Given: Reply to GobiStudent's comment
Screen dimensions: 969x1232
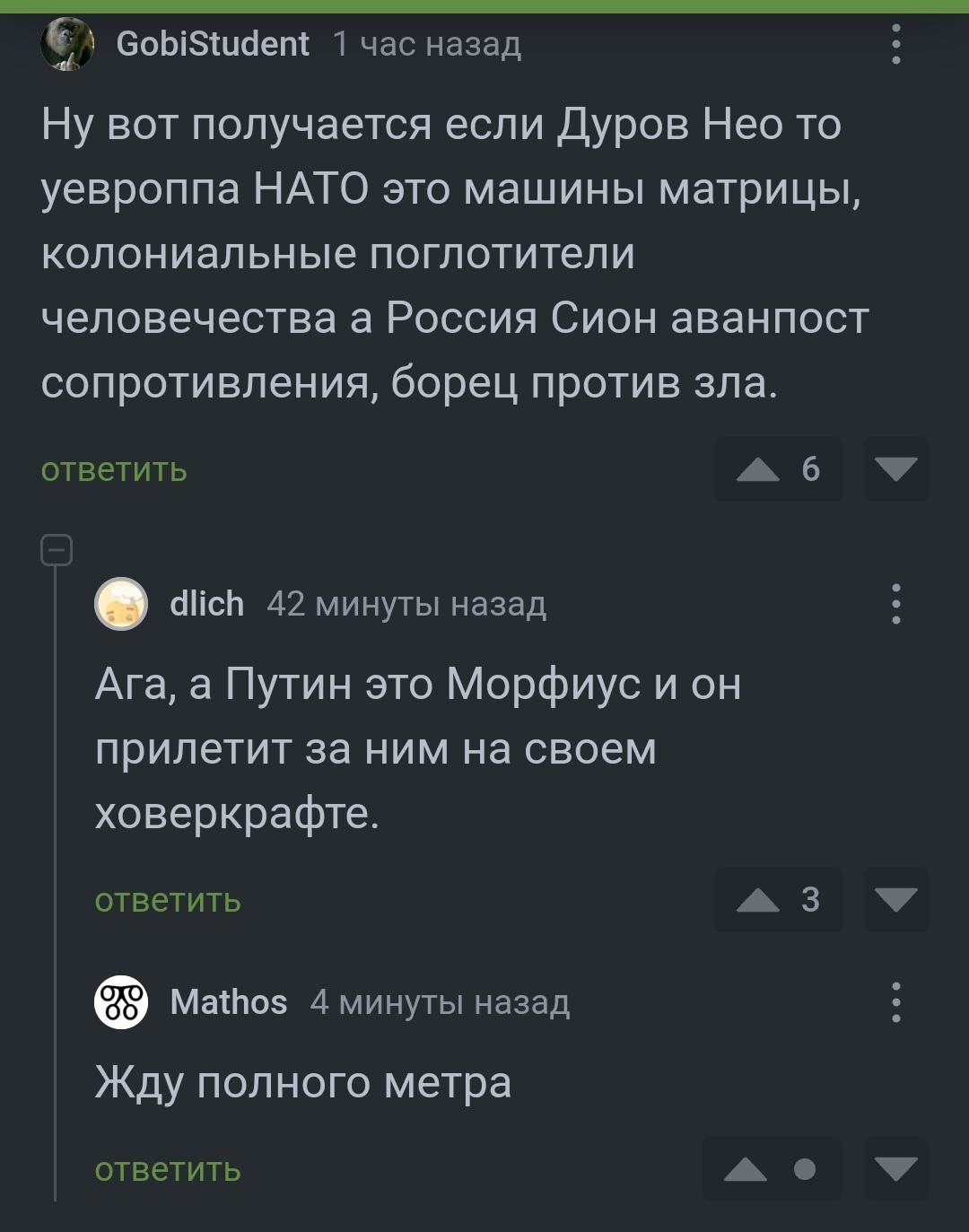Looking at the screenshot, I should [x=114, y=469].
